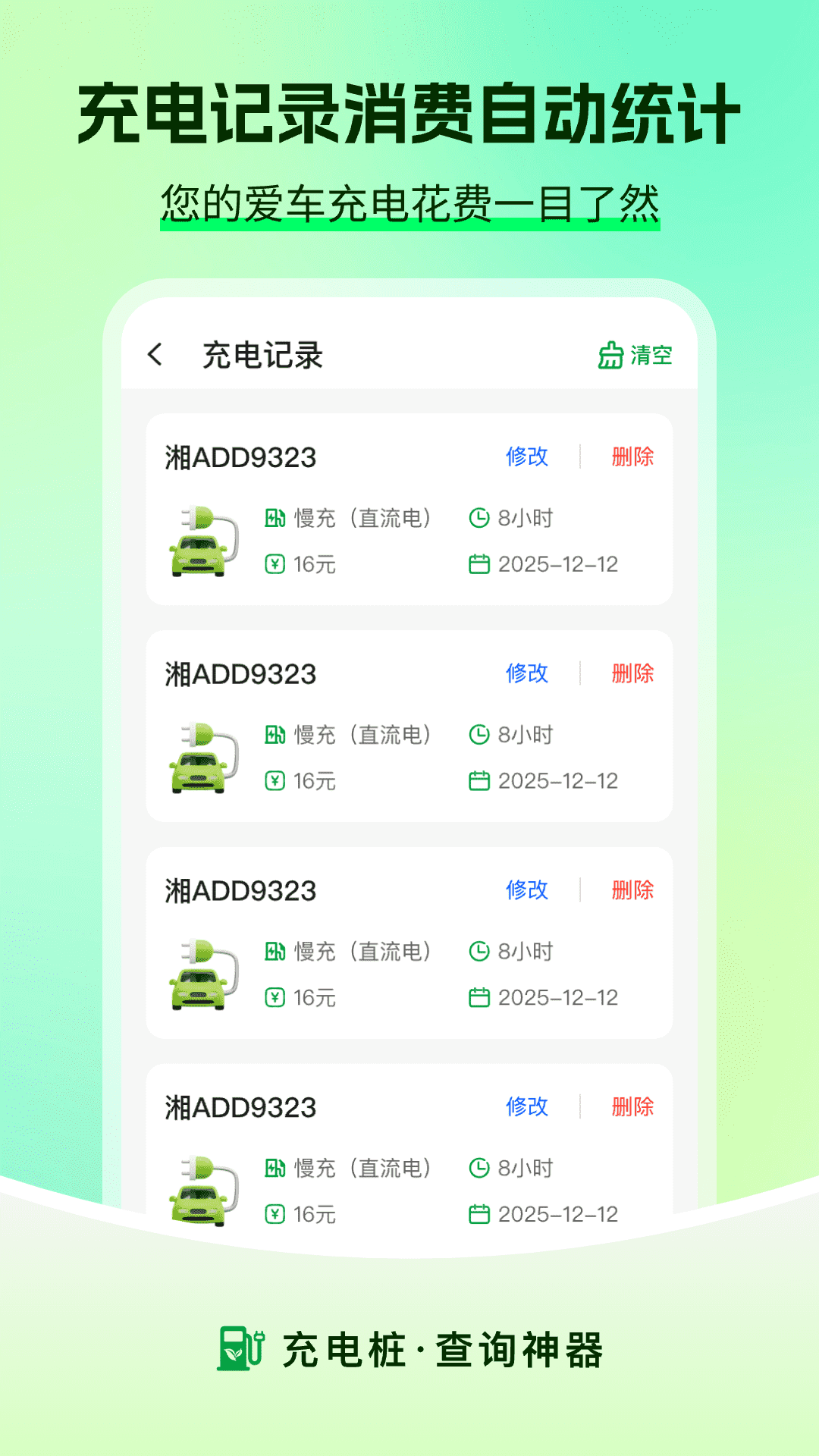
Task: Tap the calendar icon beside 2025-12-12
Action: click(x=479, y=563)
